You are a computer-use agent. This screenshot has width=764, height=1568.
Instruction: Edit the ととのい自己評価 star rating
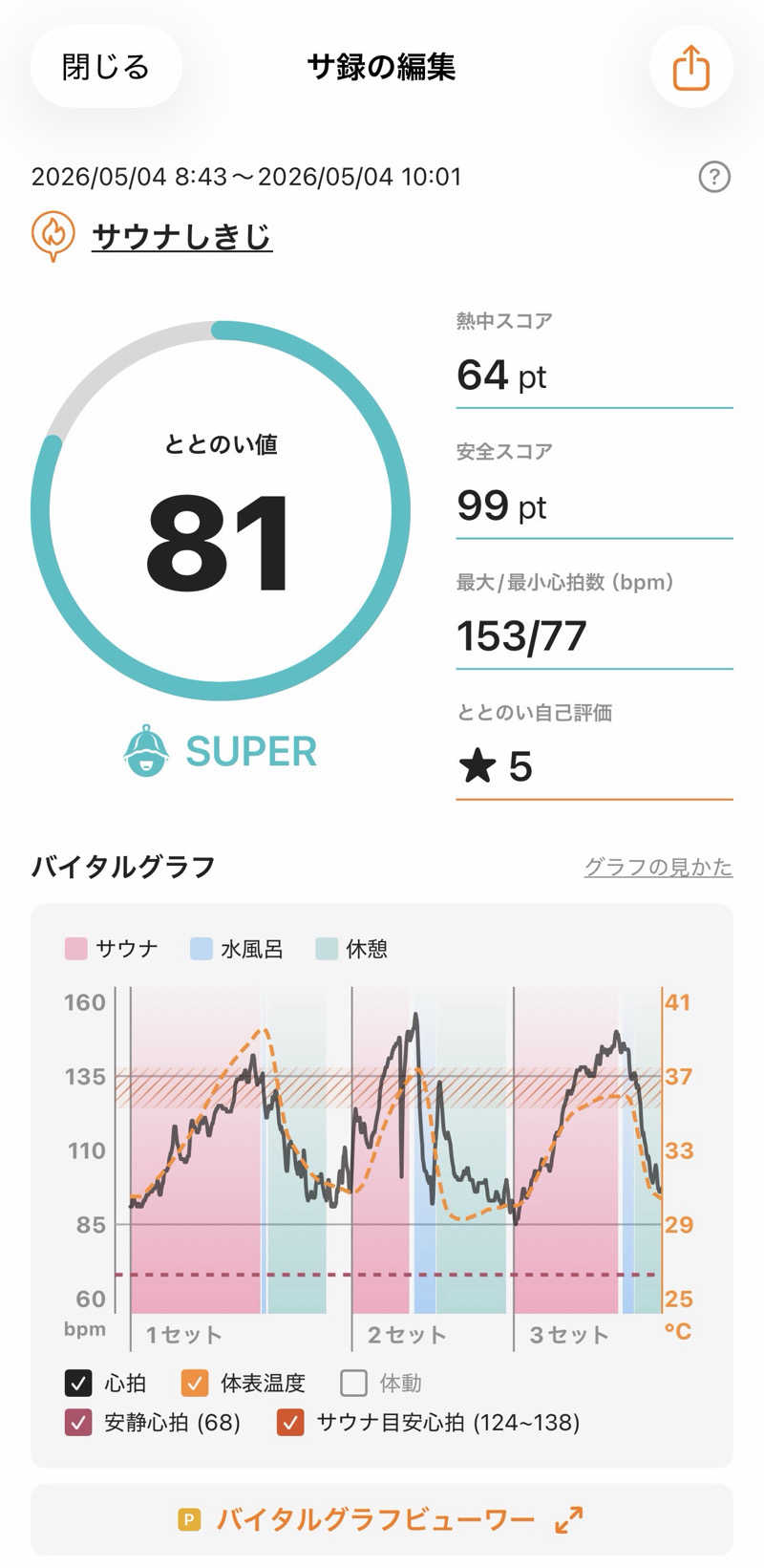(594, 766)
